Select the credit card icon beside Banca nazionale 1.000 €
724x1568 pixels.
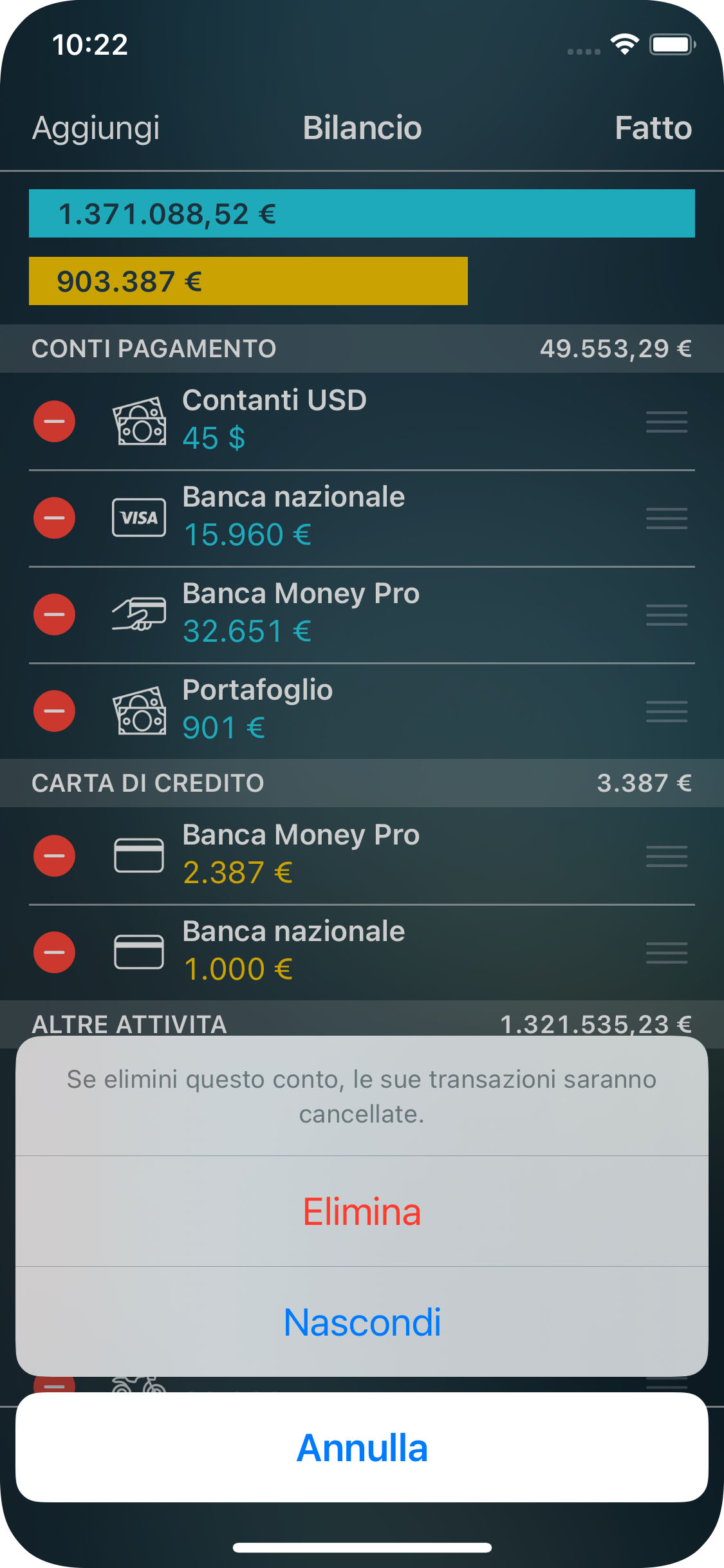(139, 952)
